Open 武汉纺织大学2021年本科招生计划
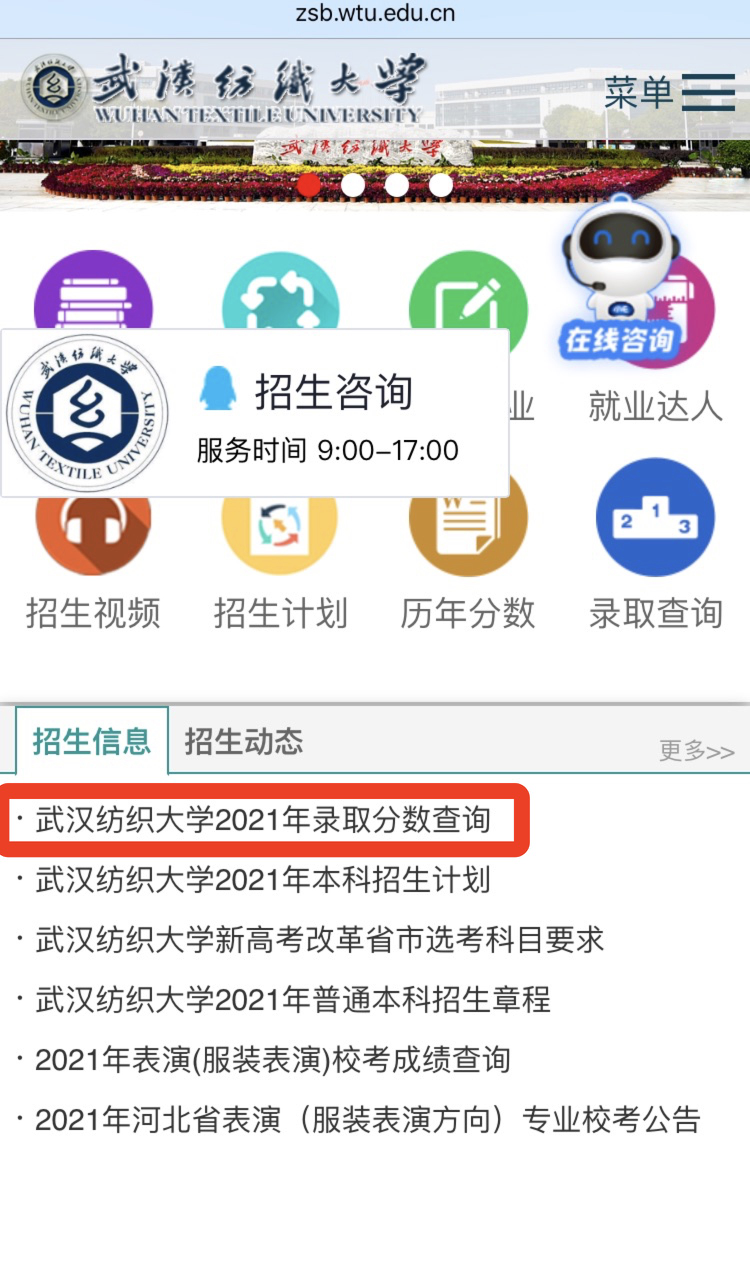Viewport: 750px width, 1270px height. (x=264, y=880)
